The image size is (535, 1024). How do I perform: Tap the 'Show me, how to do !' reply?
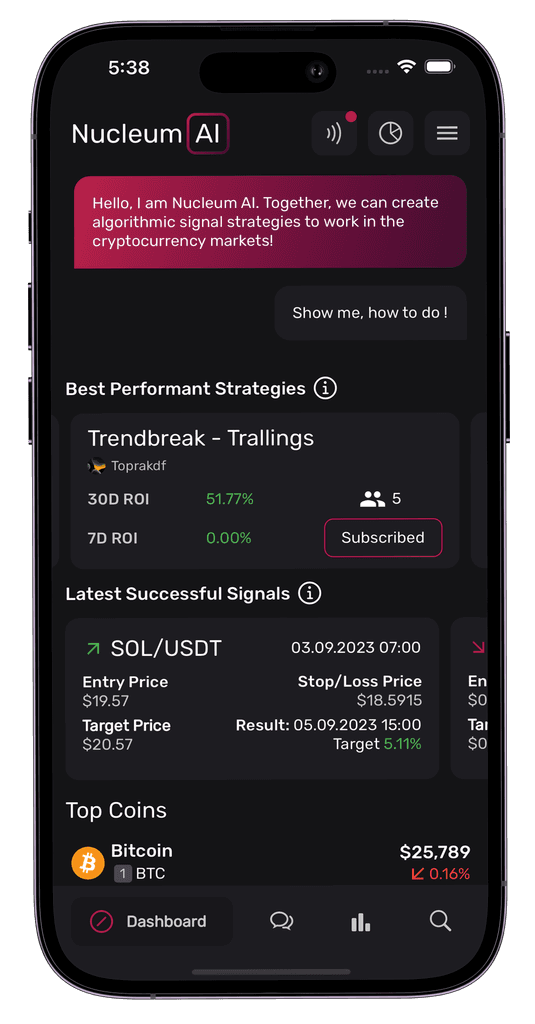click(x=370, y=313)
